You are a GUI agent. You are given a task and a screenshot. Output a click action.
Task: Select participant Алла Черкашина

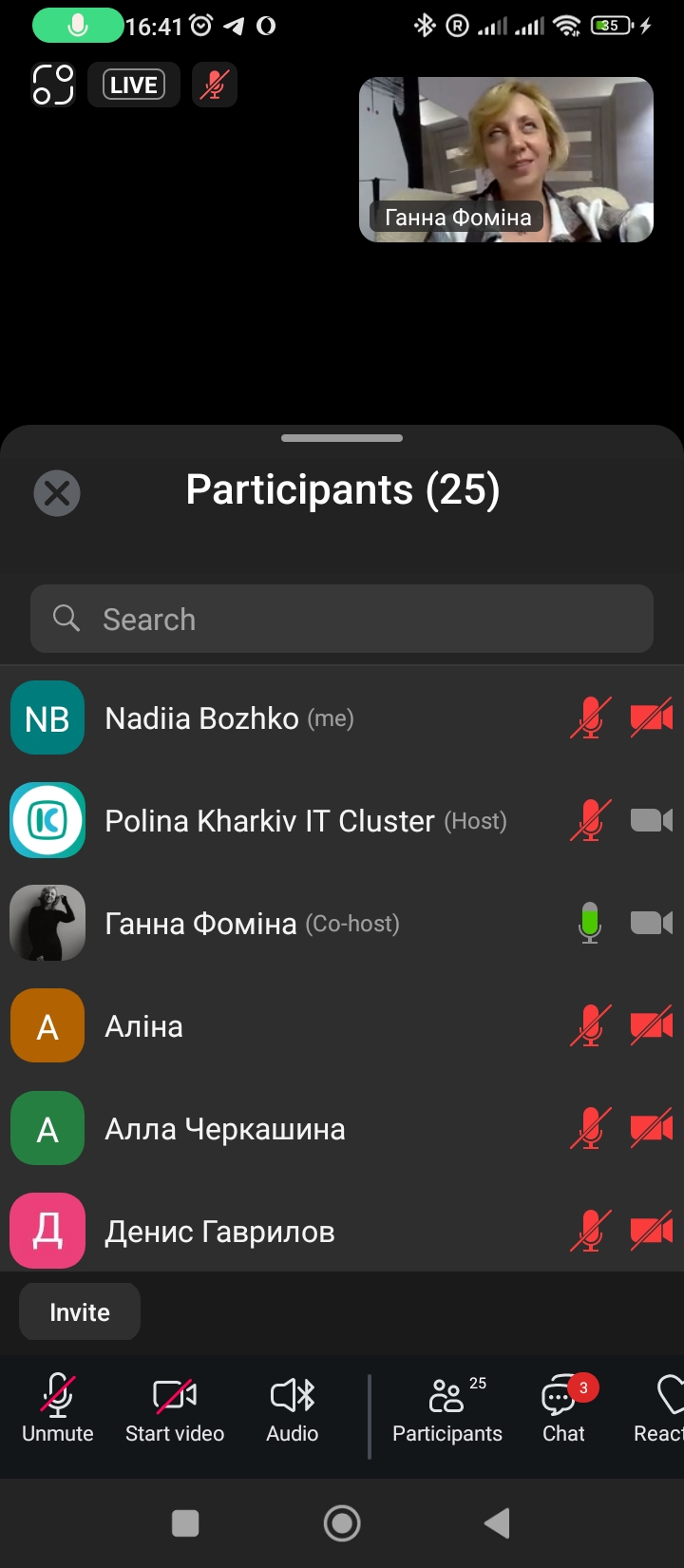[x=285, y=1129]
